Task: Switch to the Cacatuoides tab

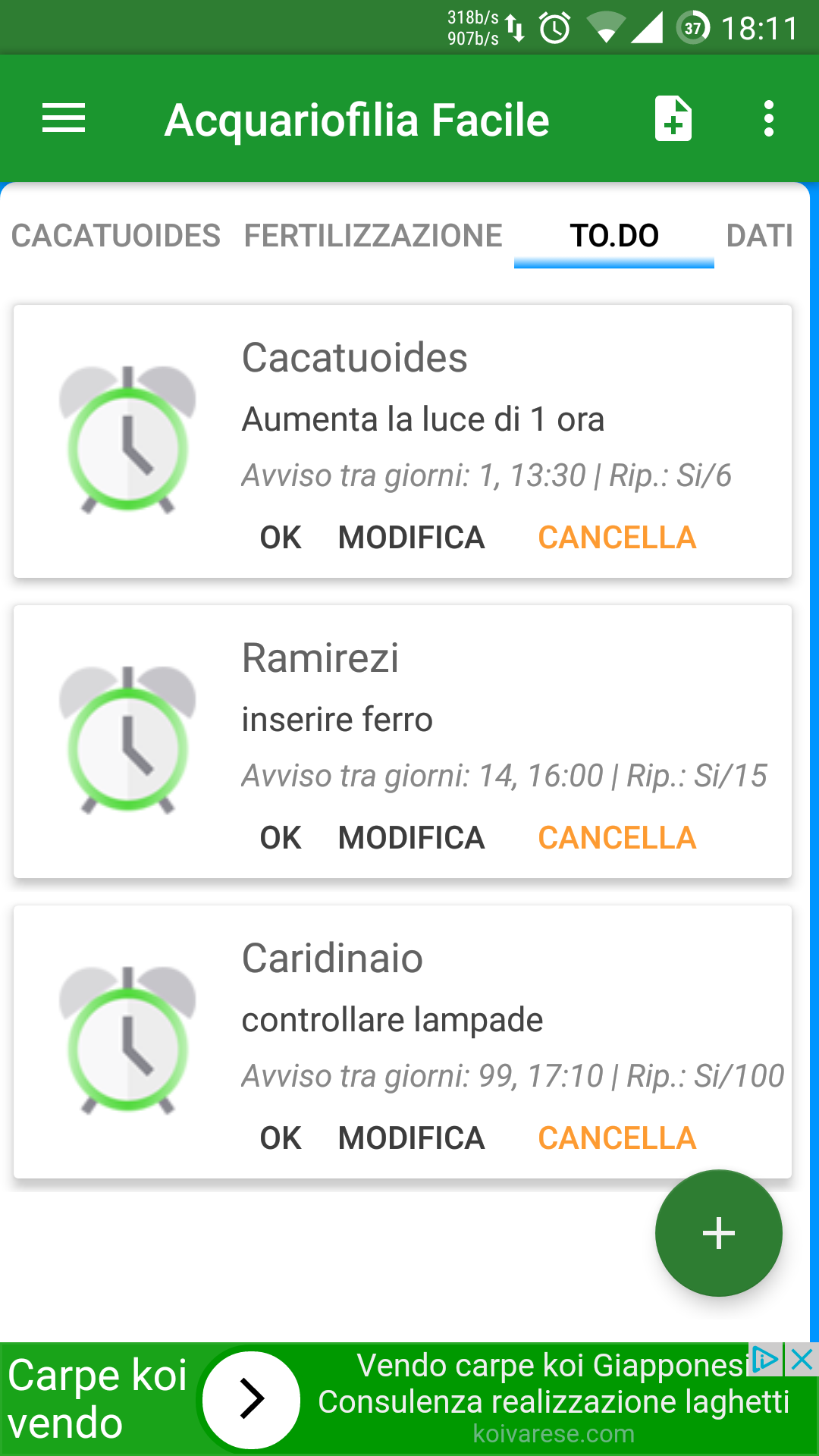Action: (x=116, y=236)
